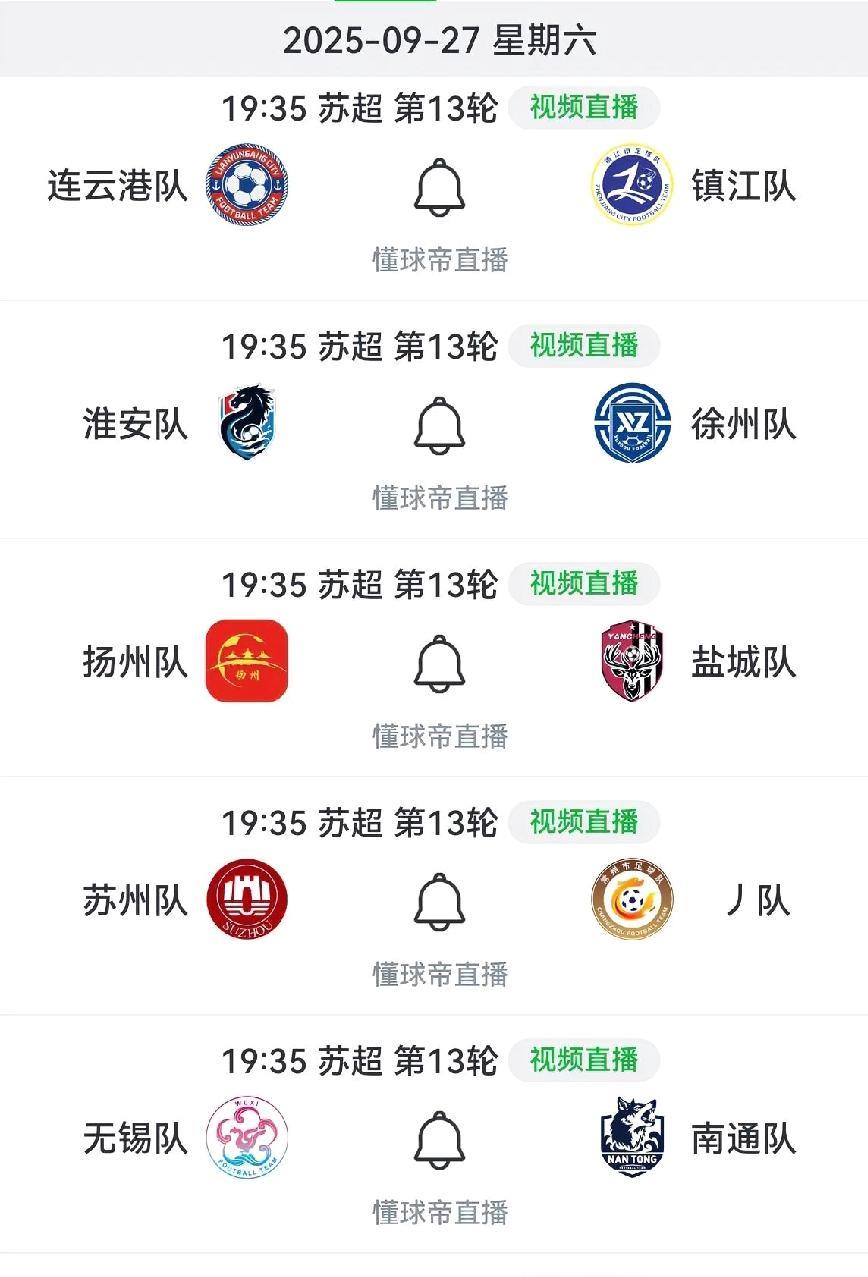Watch 视频直播 for 淮安队 vs 徐州队
Viewport: 868px width, 1277px height.
[584, 346]
